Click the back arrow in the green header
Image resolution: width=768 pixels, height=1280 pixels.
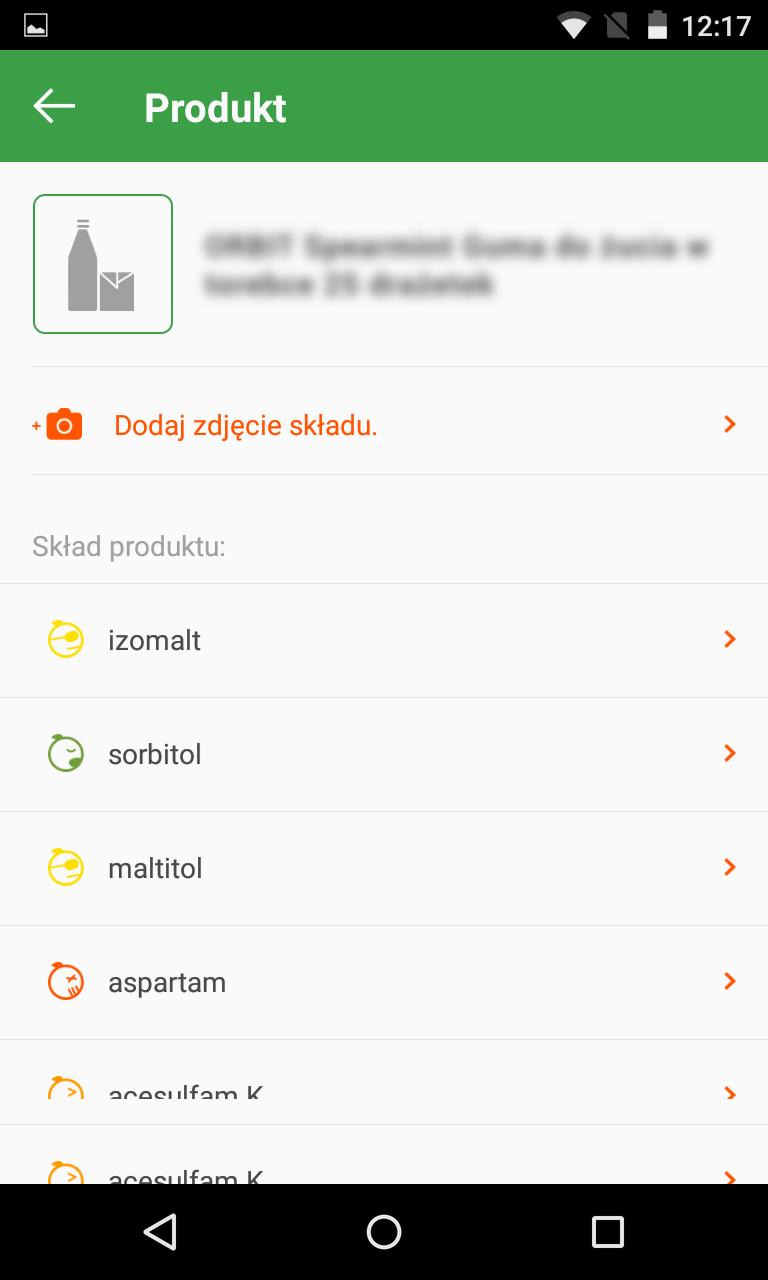52,105
